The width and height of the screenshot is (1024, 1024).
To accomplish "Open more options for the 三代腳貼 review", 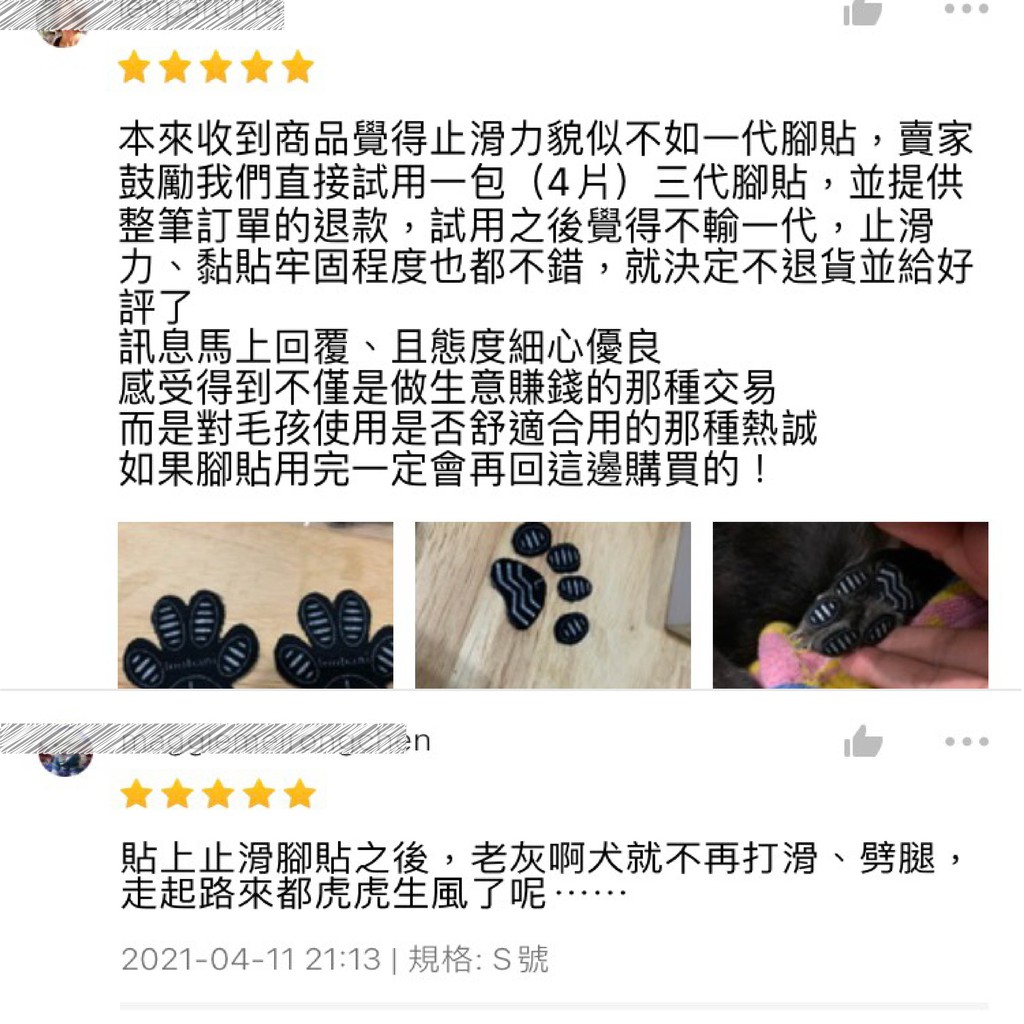I will tap(966, 10).
